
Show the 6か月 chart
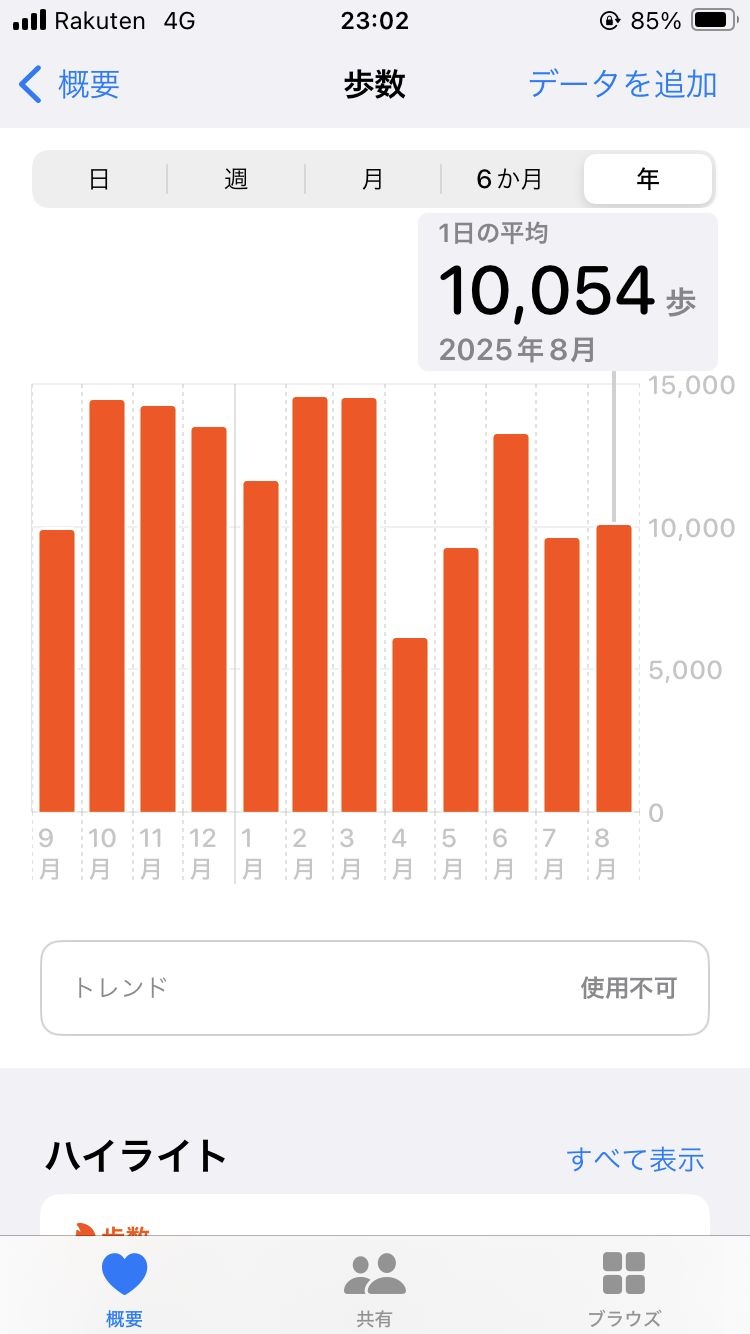click(x=509, y=180)
